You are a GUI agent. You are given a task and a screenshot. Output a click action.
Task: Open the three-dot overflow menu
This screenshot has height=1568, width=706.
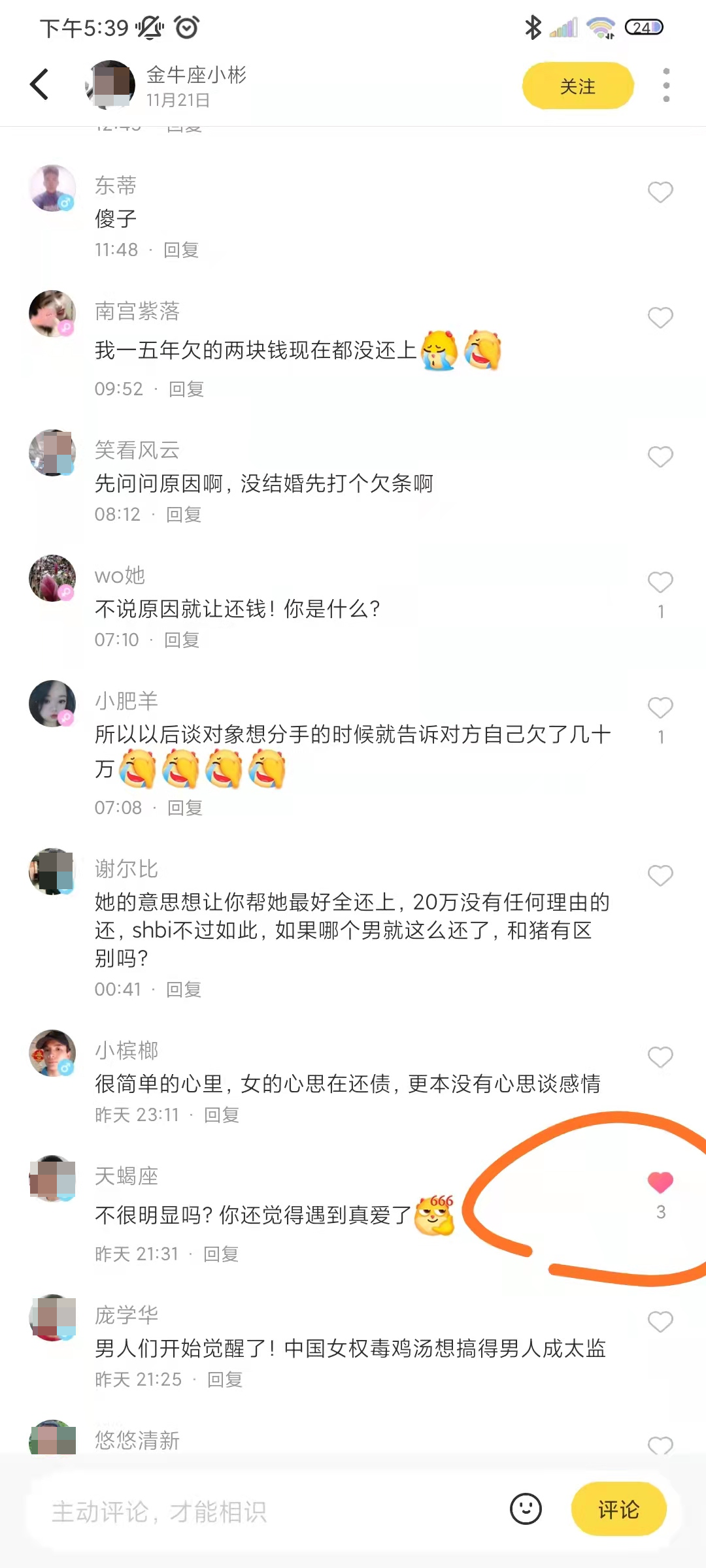point(665,85)
